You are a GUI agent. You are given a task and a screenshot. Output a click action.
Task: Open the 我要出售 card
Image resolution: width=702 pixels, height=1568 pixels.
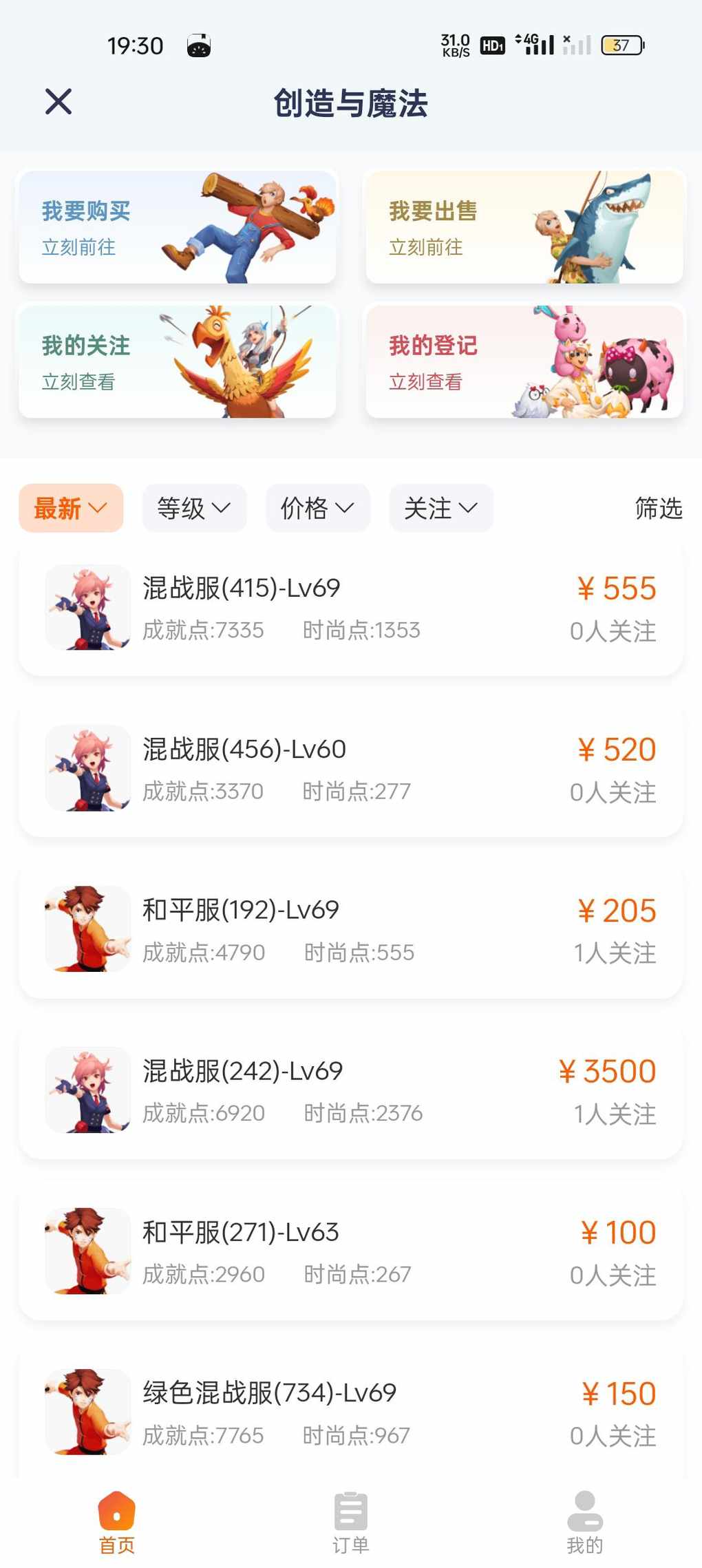click(x=524, y=226)
